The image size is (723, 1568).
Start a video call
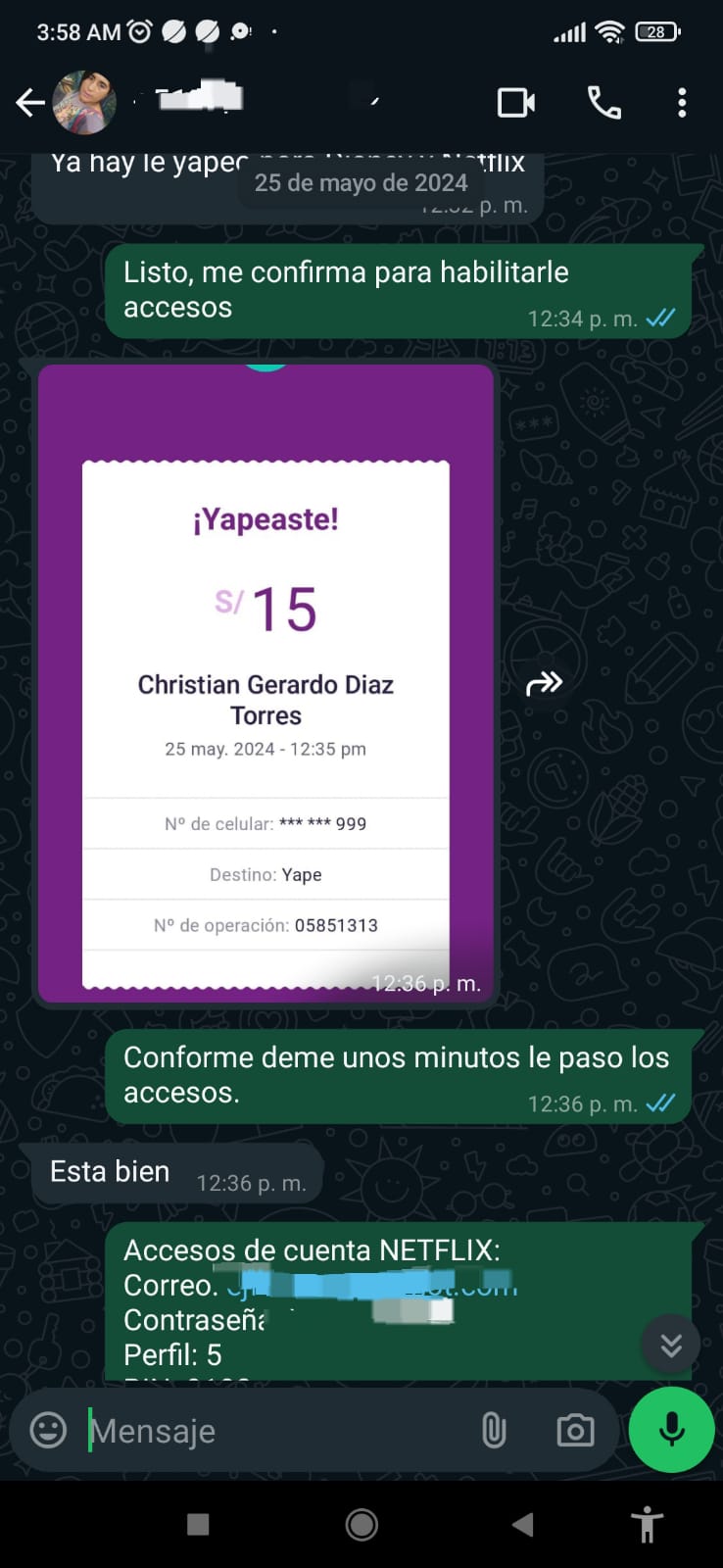[x=516, y=102]
